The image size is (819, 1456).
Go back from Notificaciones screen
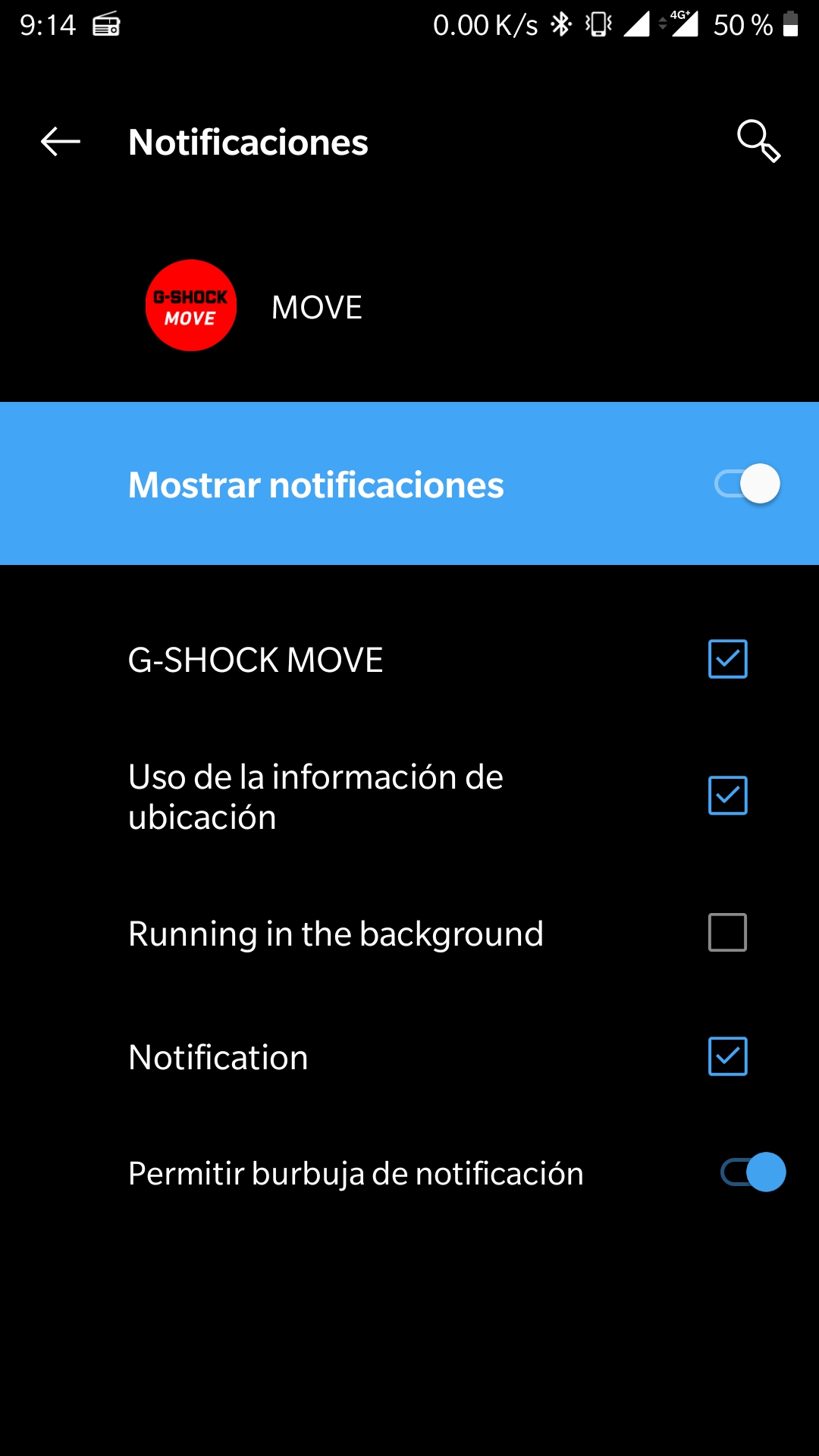coord(61,142)
